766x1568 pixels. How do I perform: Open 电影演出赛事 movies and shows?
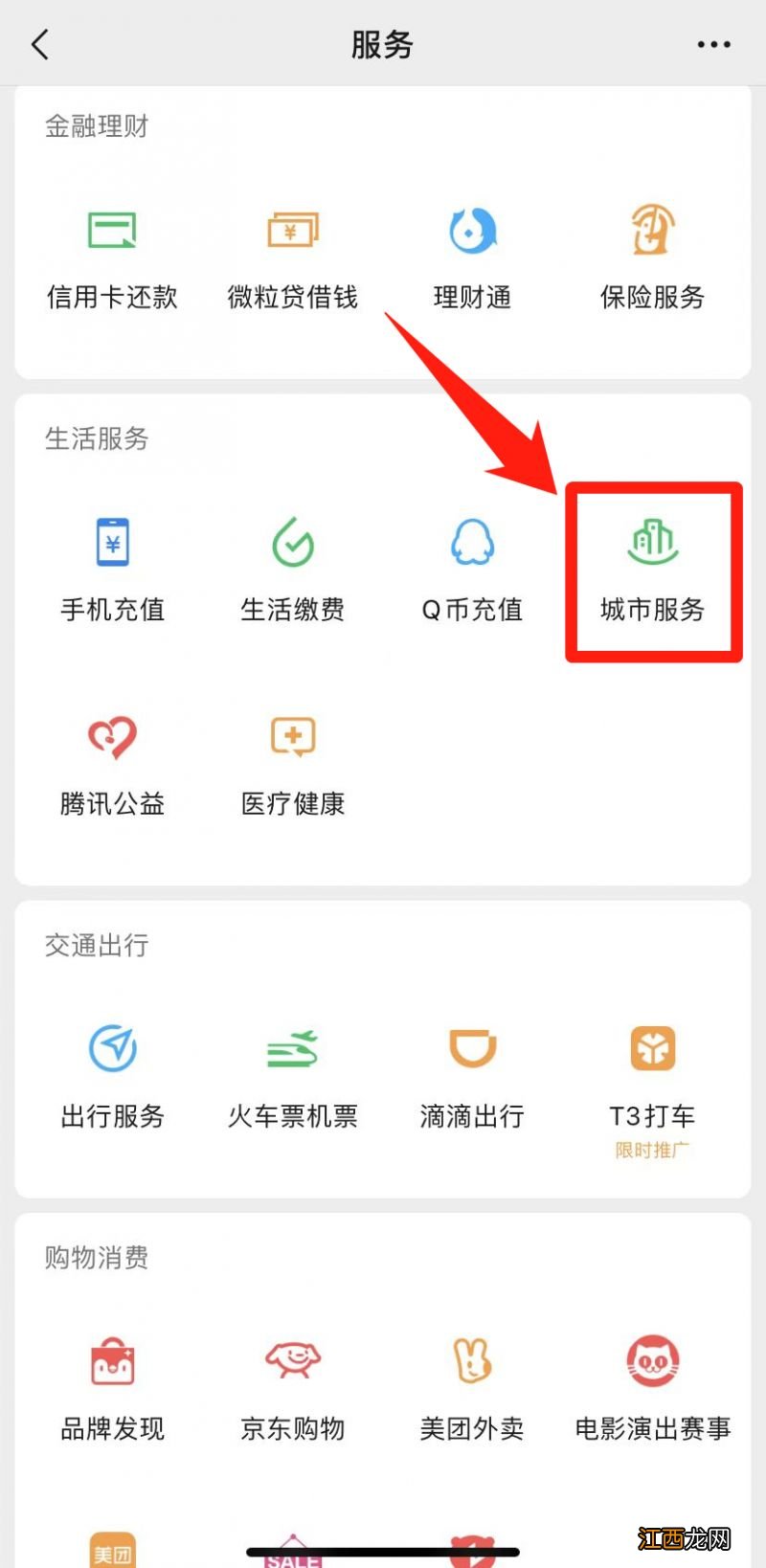(x=652, y=1388)
